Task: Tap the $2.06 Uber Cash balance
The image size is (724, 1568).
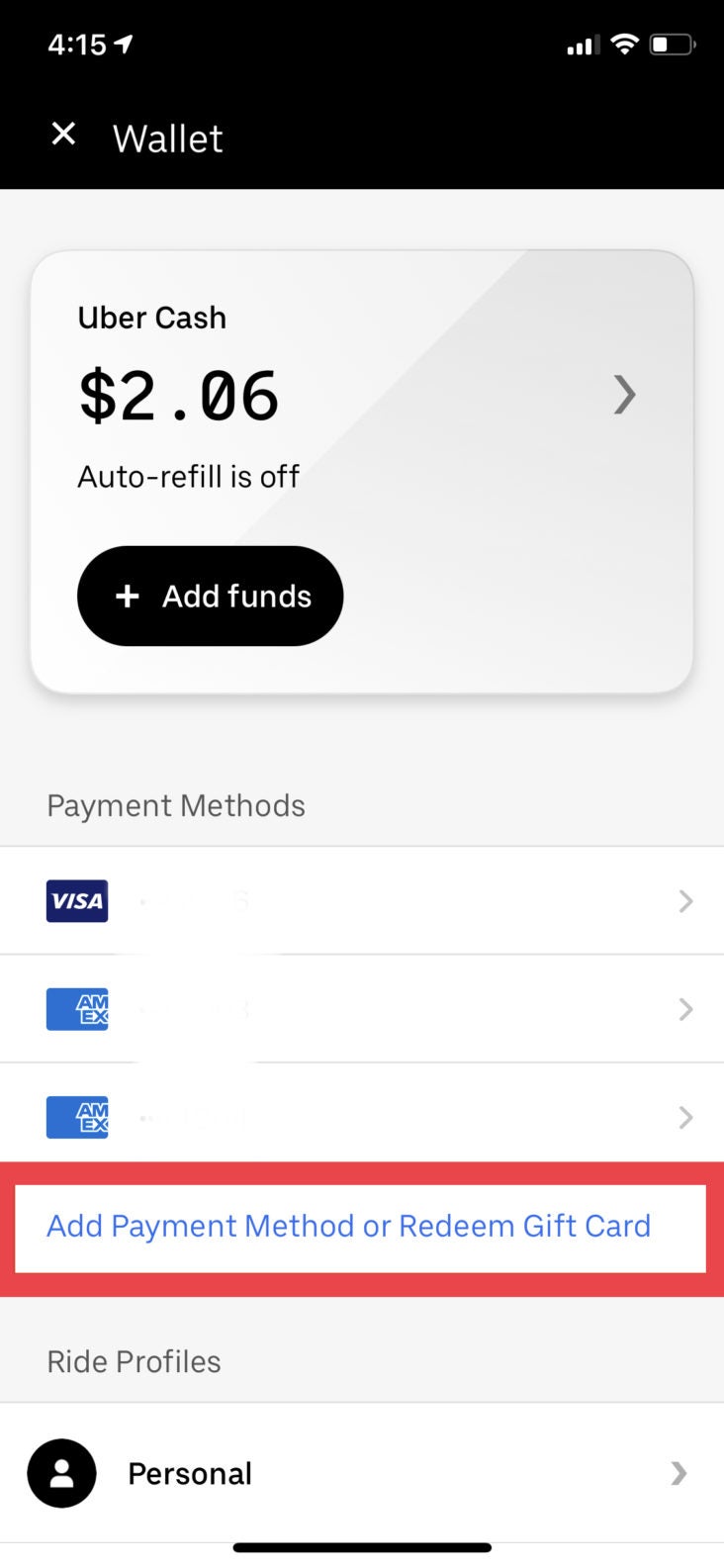Action: pos(179,395)
